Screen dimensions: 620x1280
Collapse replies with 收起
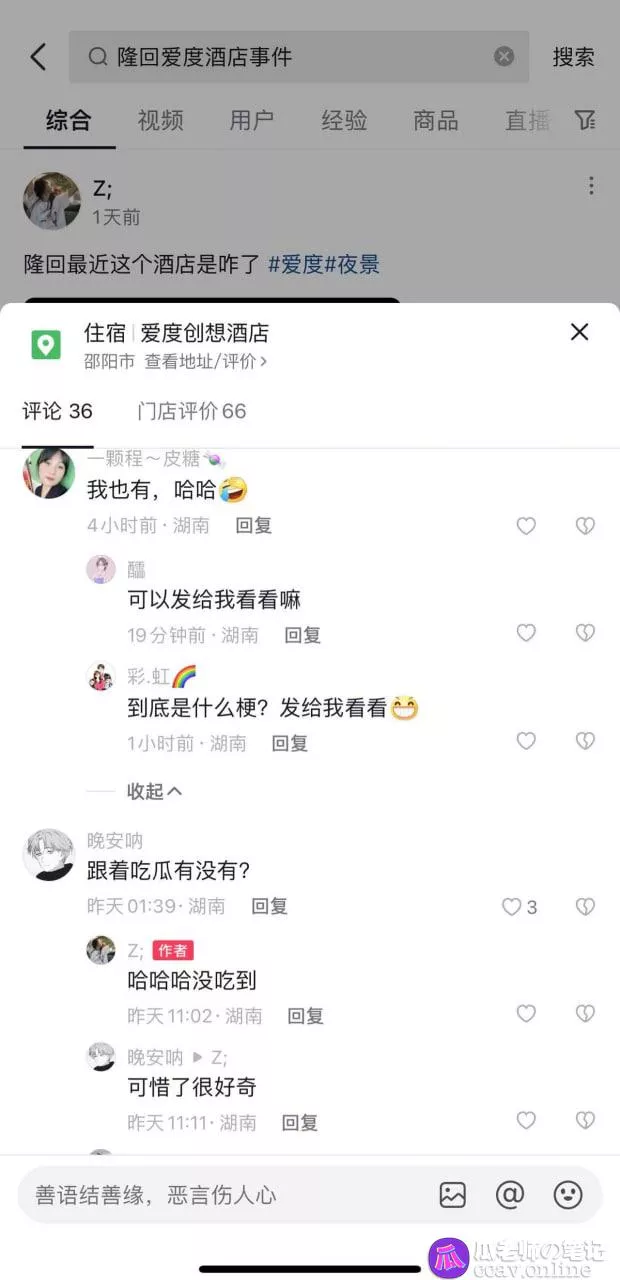click(154, 791)
